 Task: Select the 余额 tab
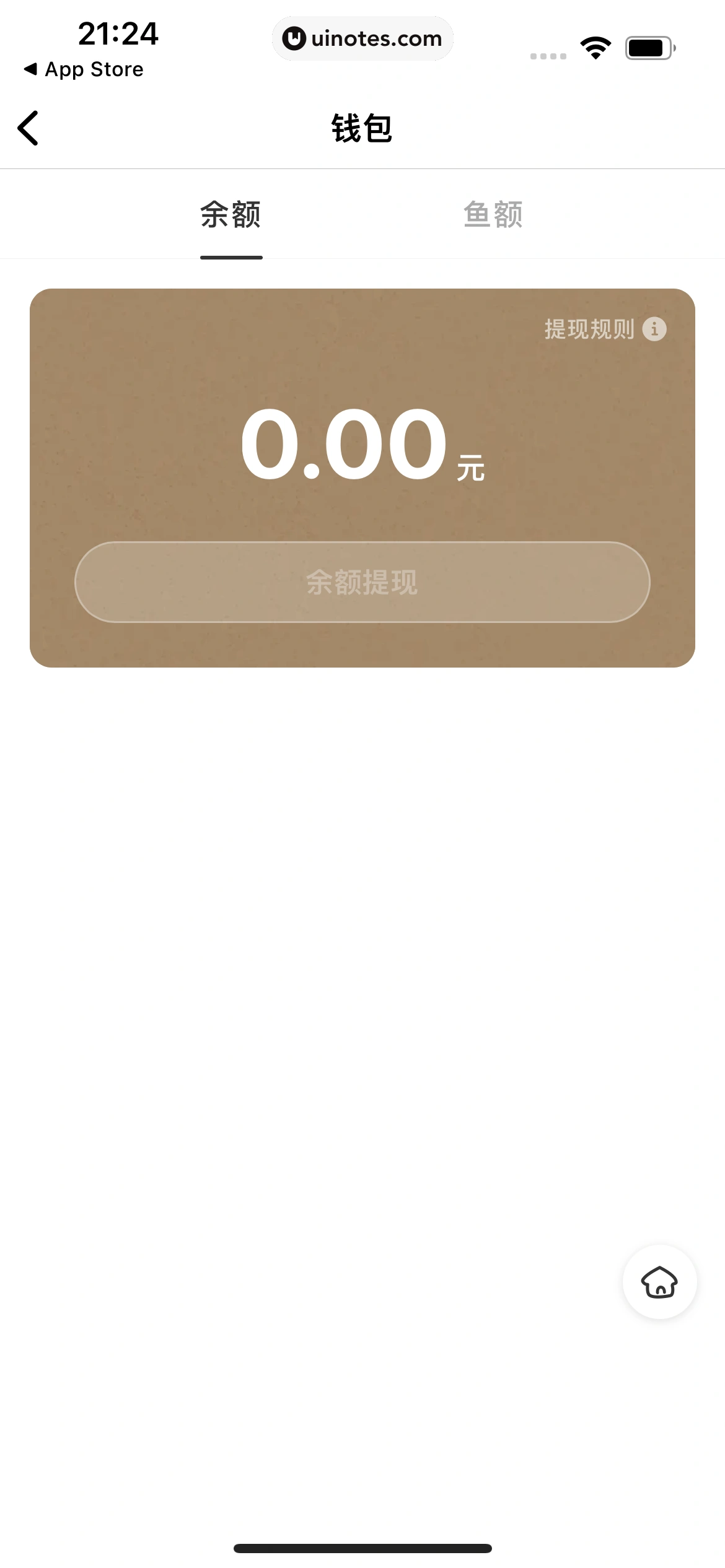click(231, 215)
